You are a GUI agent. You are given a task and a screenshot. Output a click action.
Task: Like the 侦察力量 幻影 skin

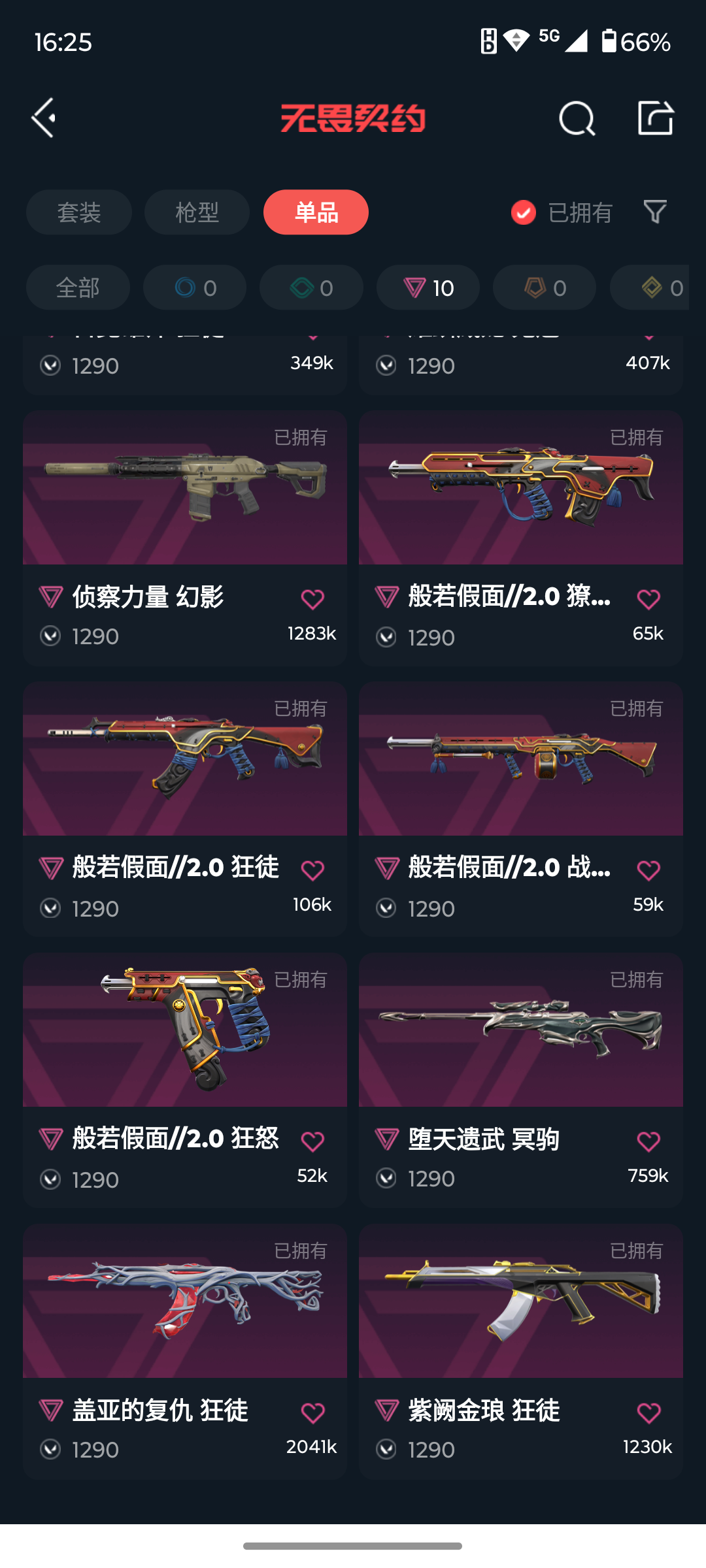(x=312, y=599)
